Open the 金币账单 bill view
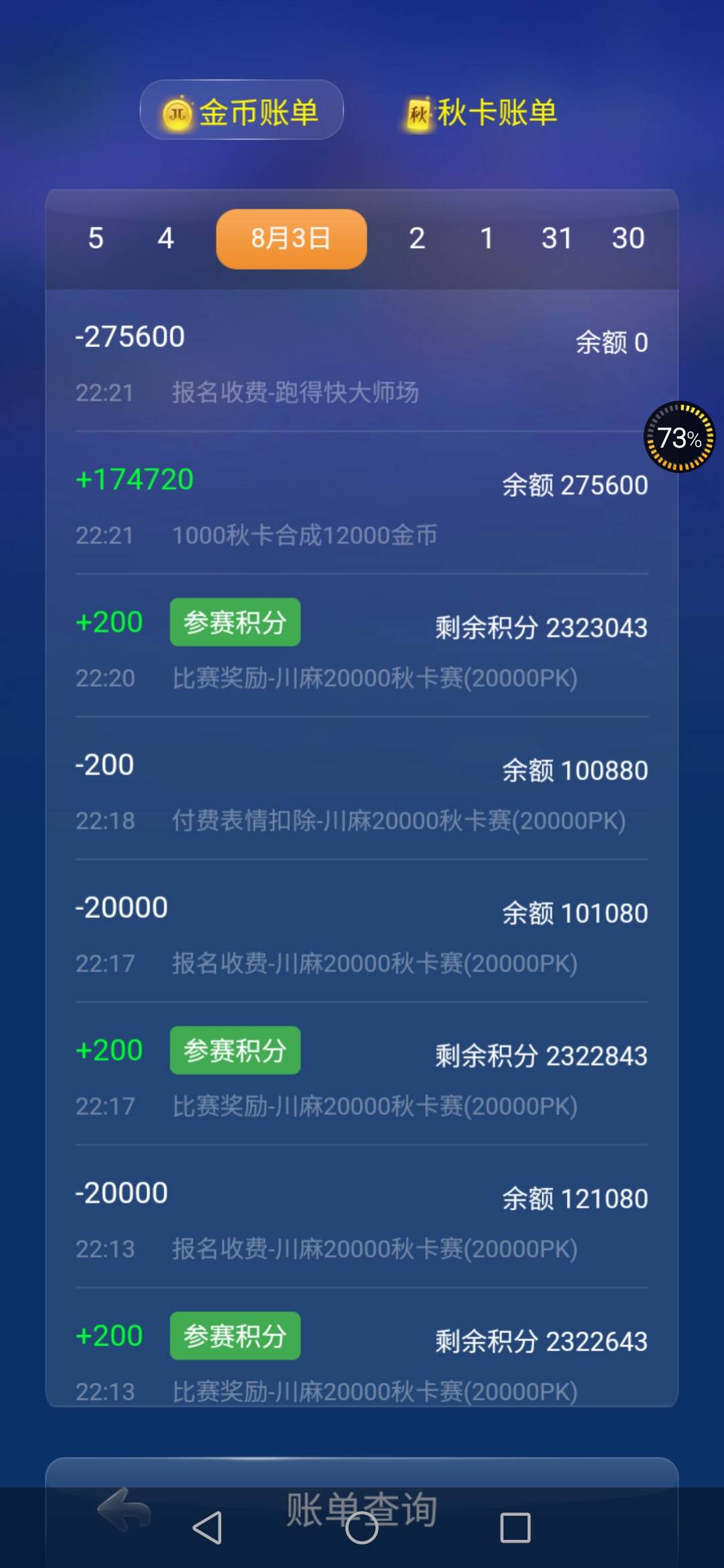The image size is (724, 1568). point(241,113)
